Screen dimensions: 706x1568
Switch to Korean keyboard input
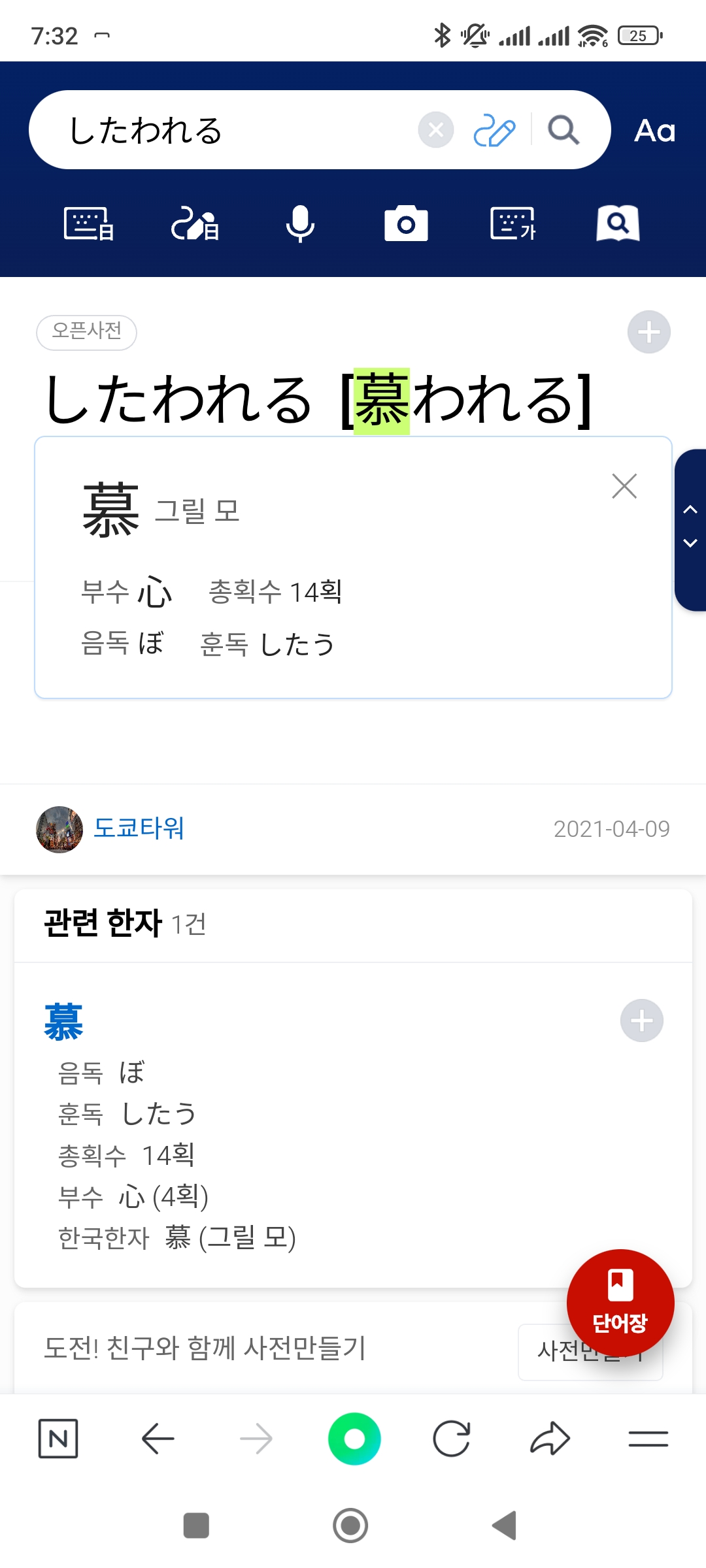(x=513, y=224)
